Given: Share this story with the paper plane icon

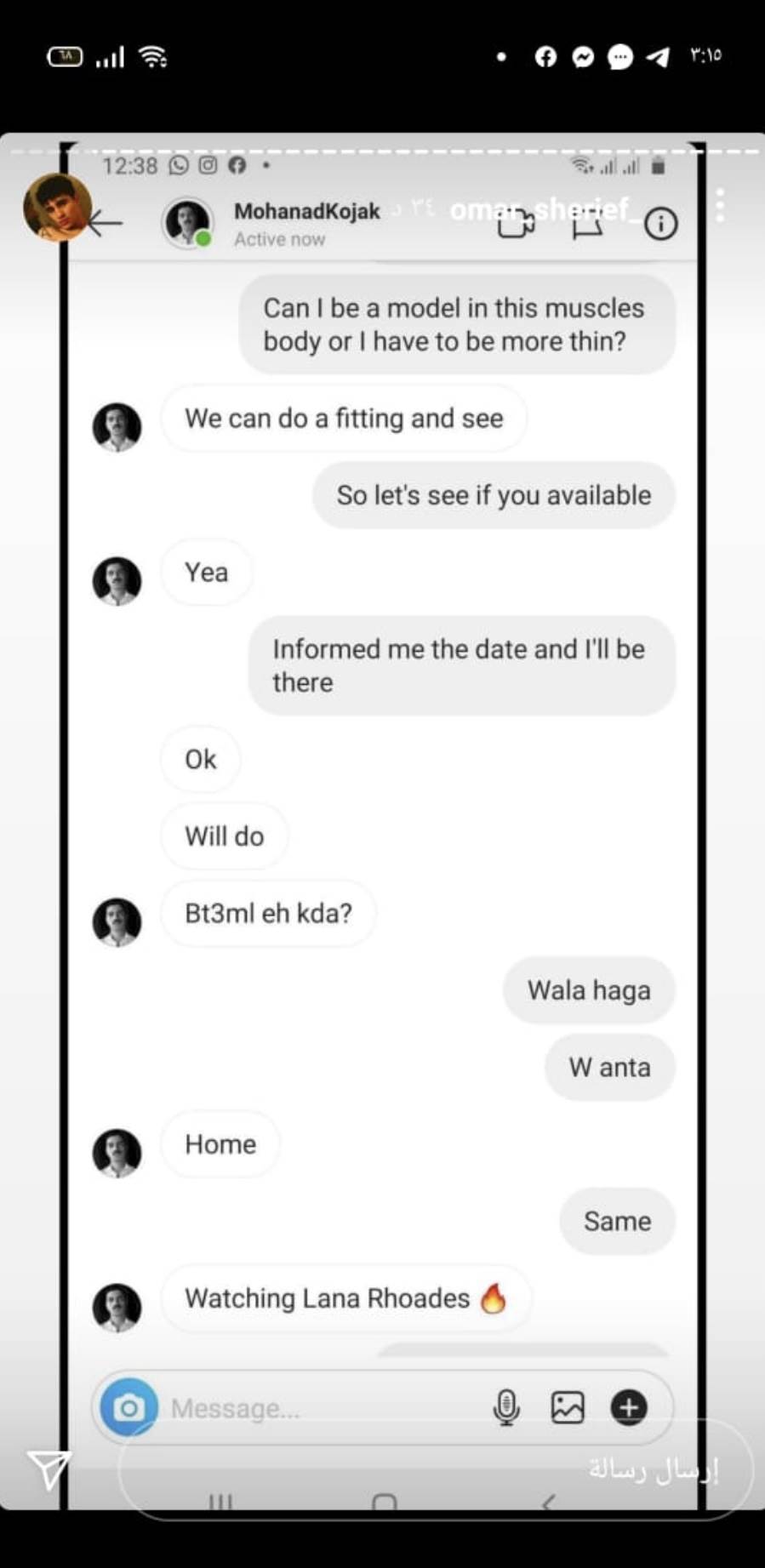Looking at the screenshot, I should (49, 1469).
